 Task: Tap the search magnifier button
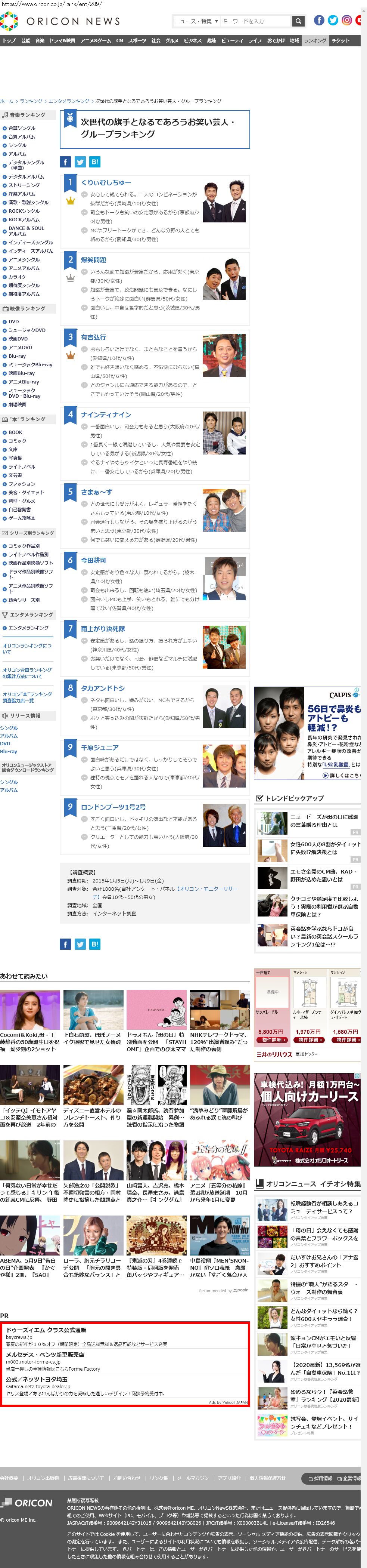pos(298,21)
